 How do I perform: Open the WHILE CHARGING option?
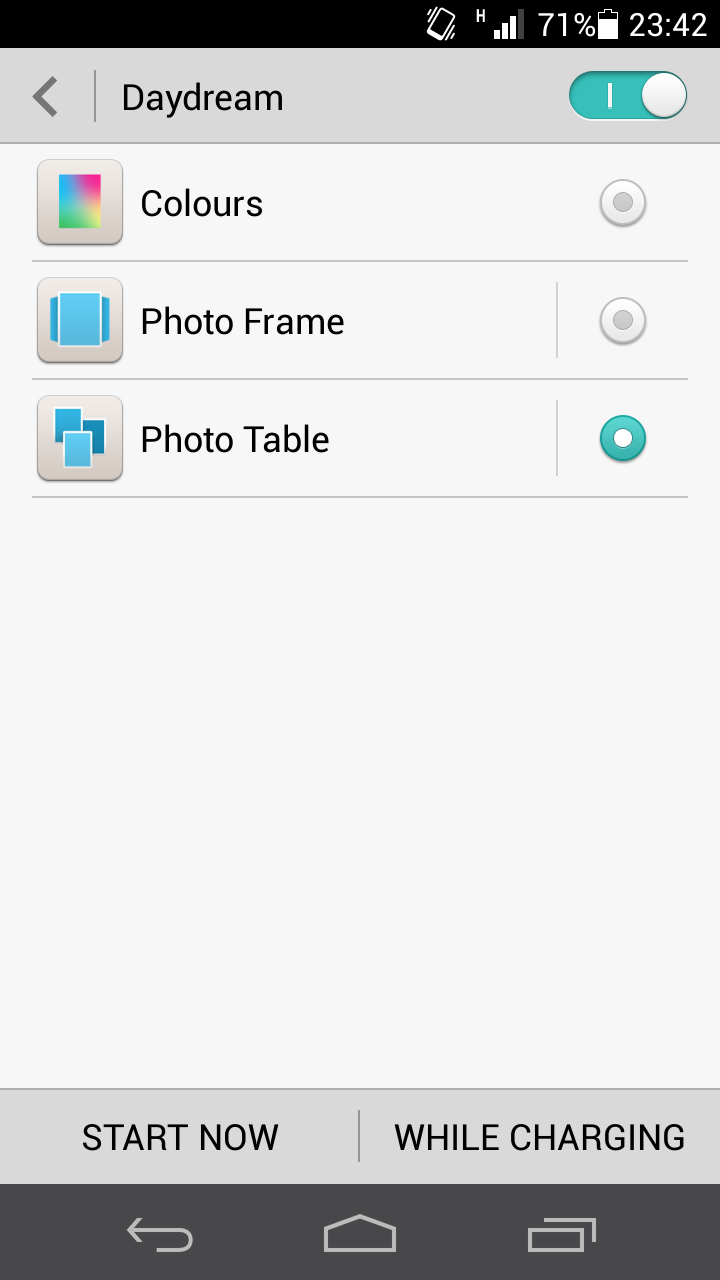pyautogui.click(x=540, y=1137)
